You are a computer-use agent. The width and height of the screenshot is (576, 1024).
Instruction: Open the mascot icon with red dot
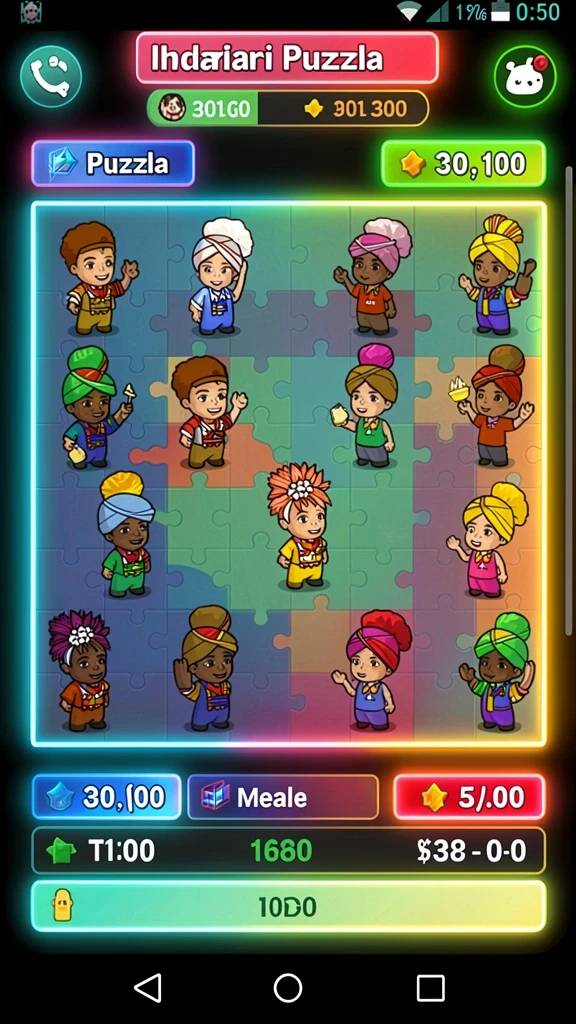point(525,76)
